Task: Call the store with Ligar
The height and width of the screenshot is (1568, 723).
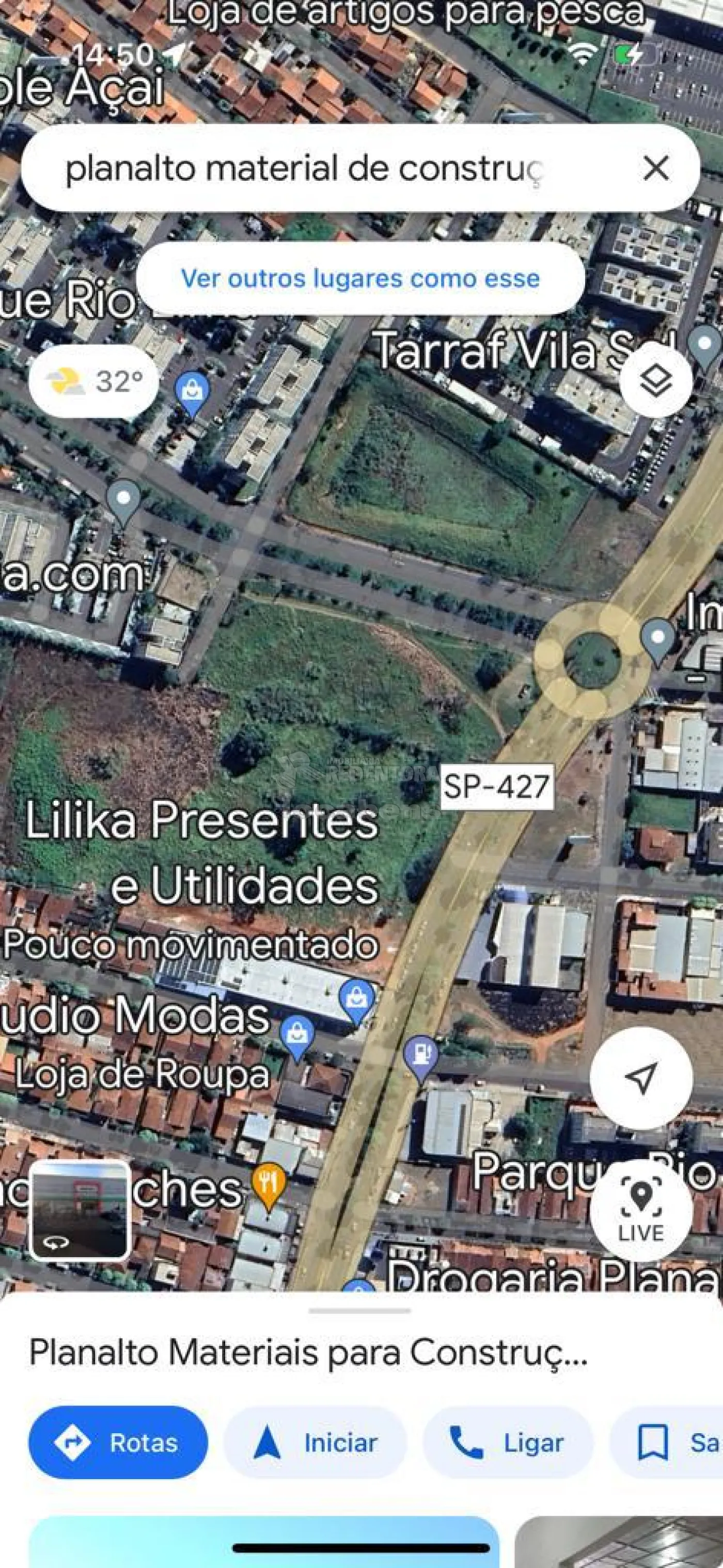Action: click(507, 1443)
